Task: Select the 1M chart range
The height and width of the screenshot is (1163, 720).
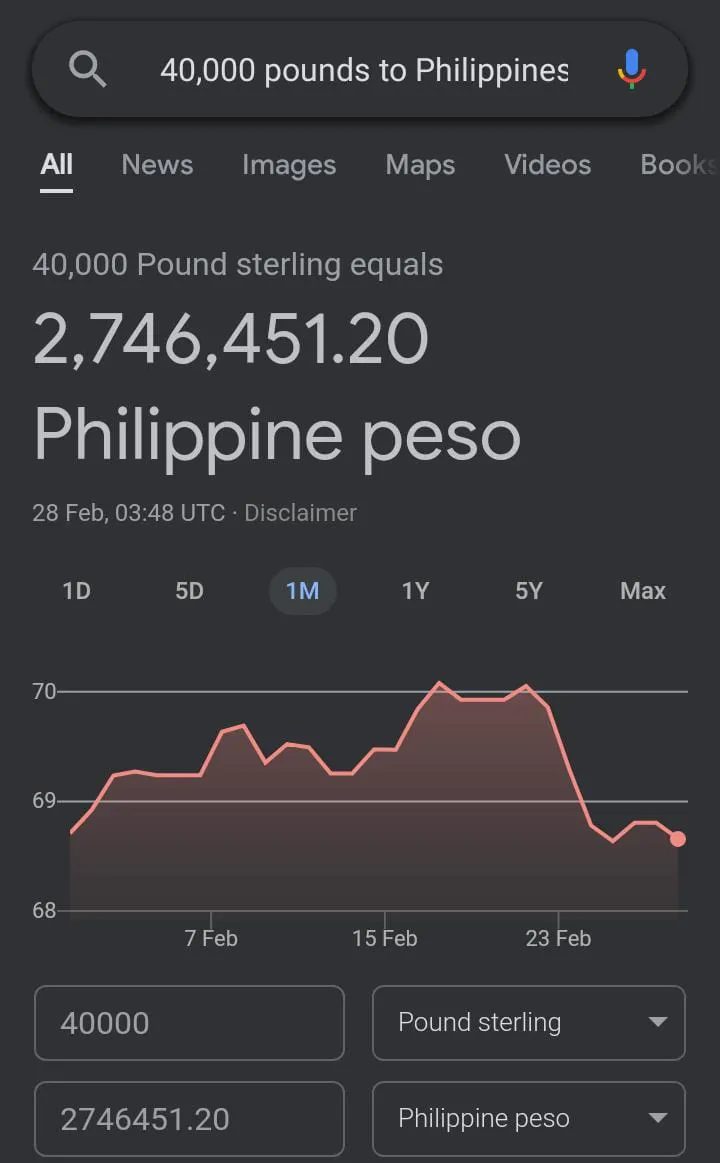Action: tap(303, 591)
